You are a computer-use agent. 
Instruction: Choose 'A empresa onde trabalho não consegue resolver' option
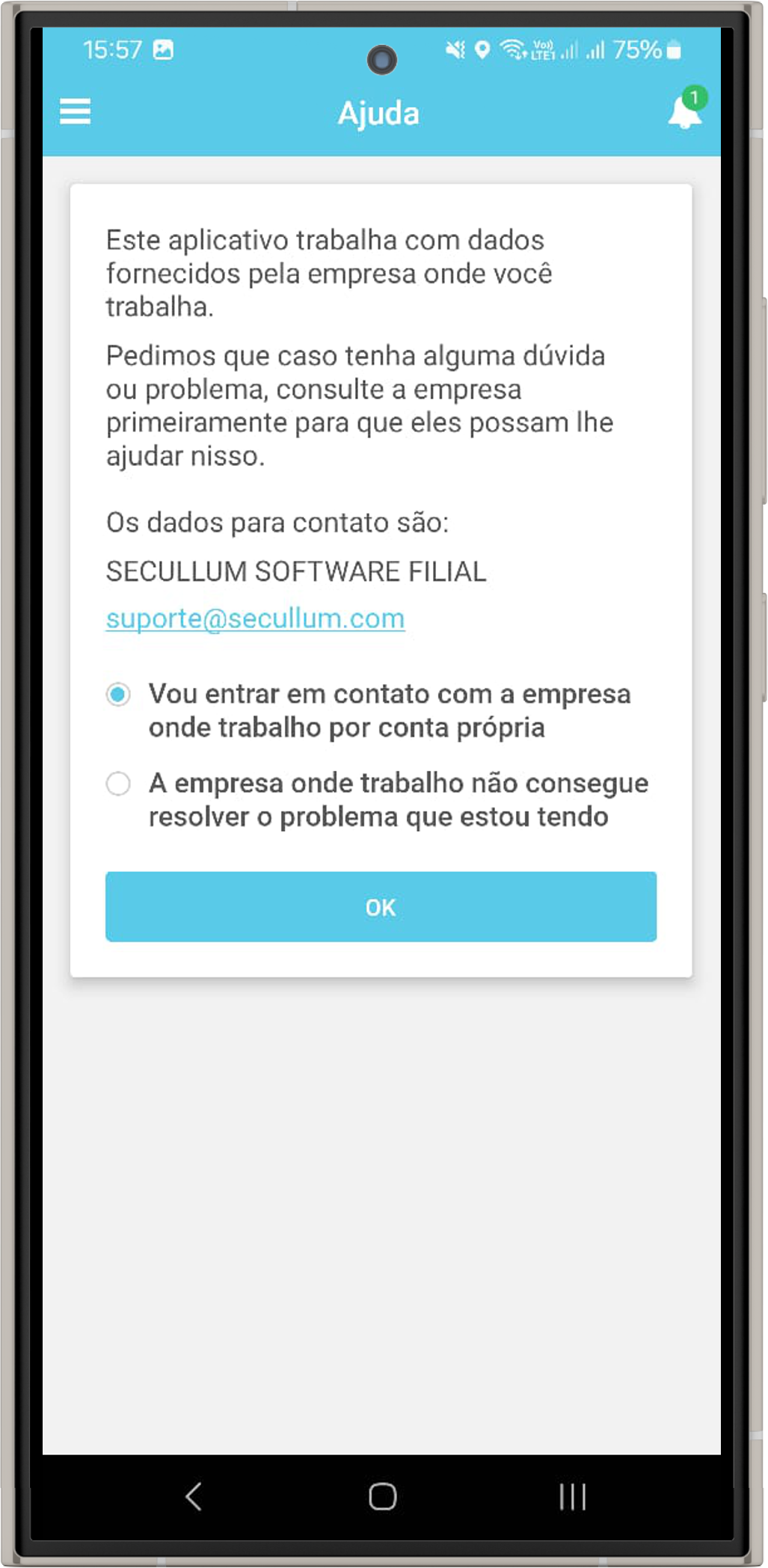[x=118, y=784]
